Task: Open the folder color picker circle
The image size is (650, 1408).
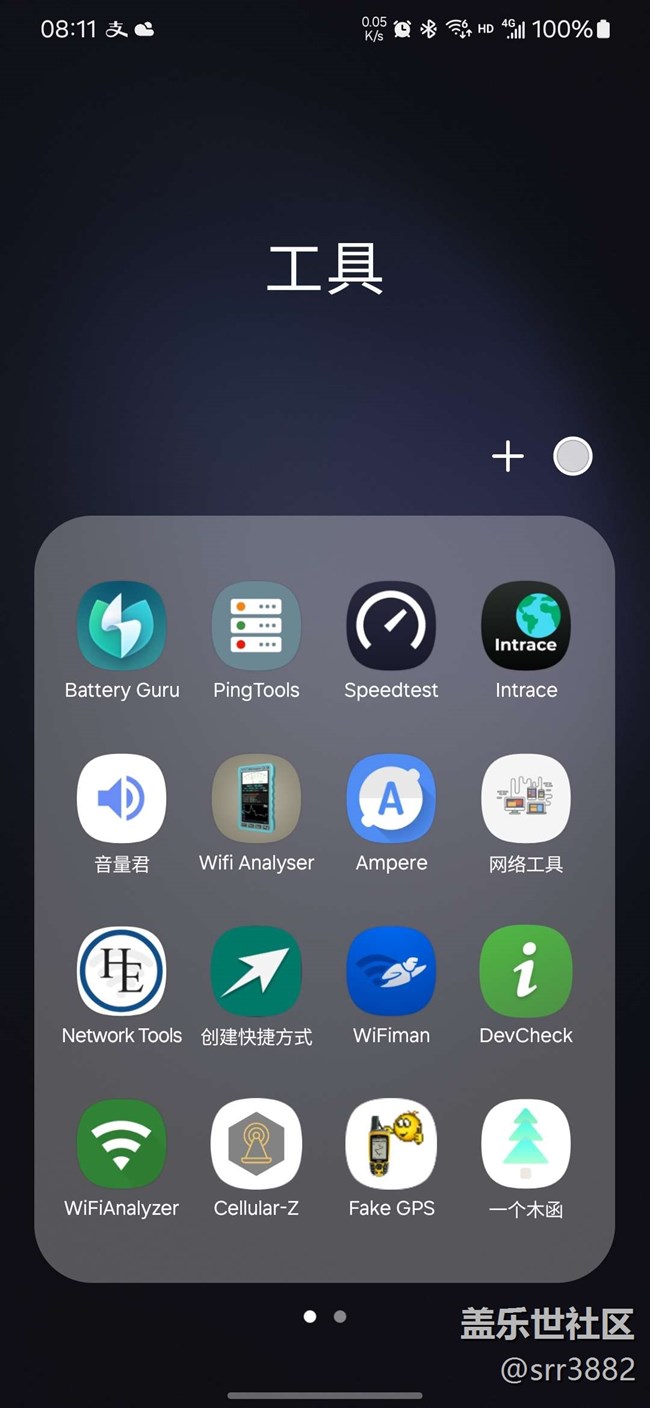Action: click(x=573, y=457)
